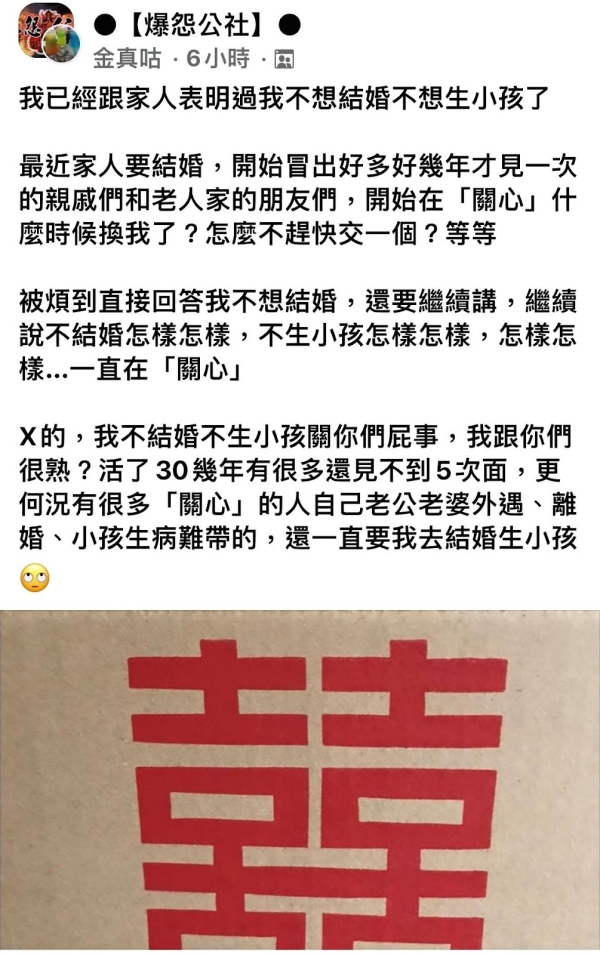View poster 金真咕's profile
Image resolution: width=600 pixels, height=955 pixels.
[126, 59]
